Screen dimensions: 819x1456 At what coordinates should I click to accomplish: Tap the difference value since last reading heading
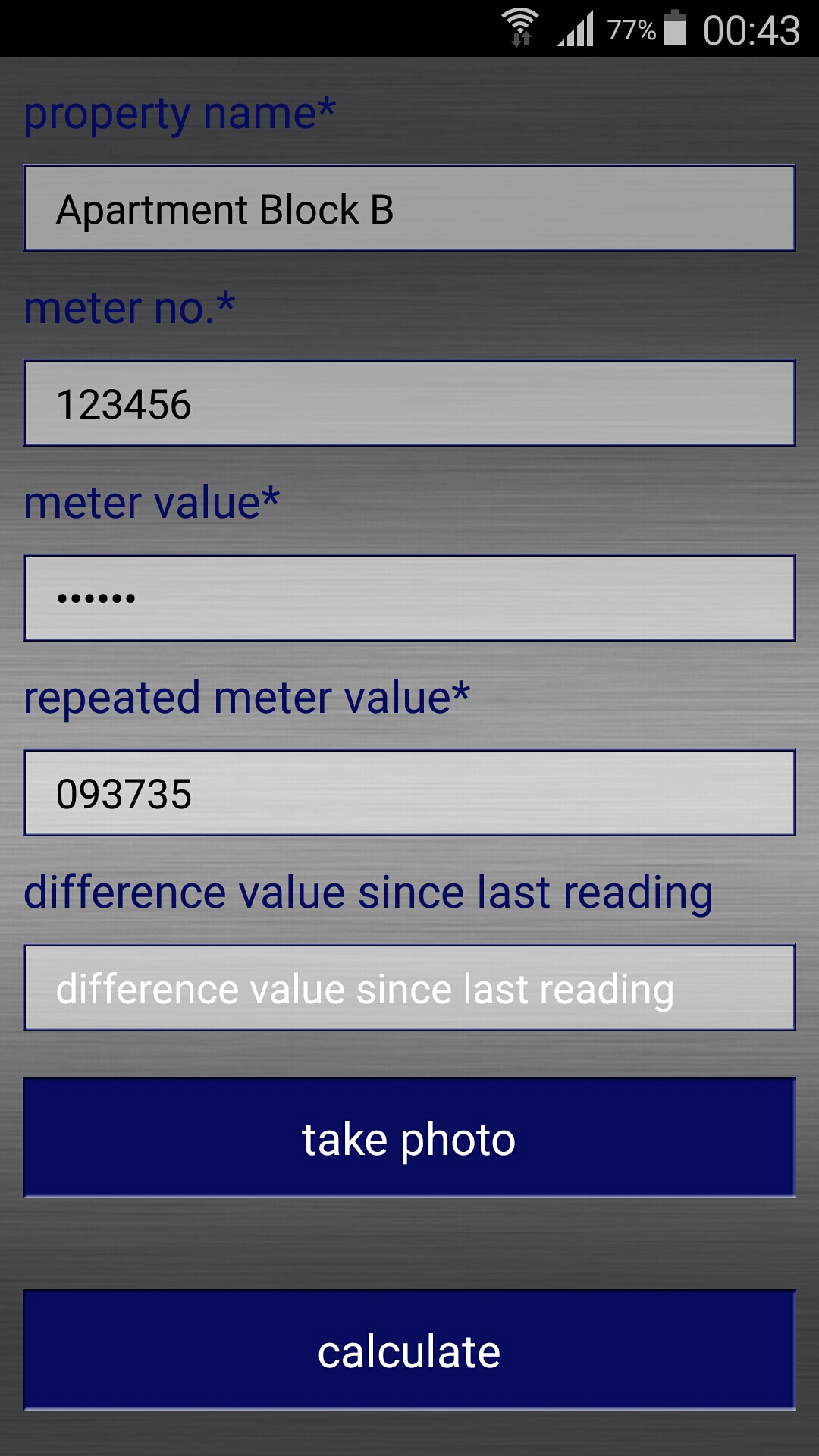coord(369,891)
